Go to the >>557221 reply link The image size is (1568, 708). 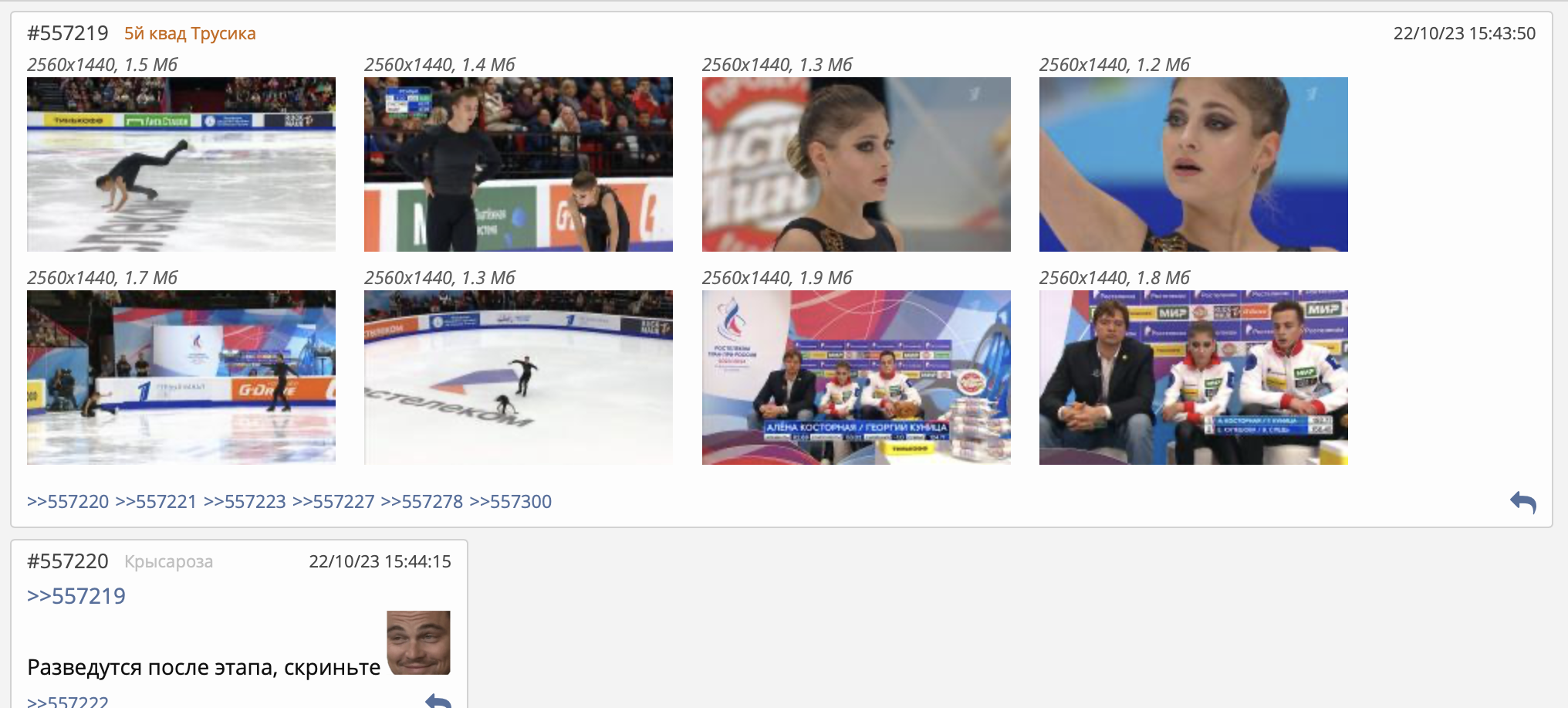pyautogui.click(x=156, y=502)
